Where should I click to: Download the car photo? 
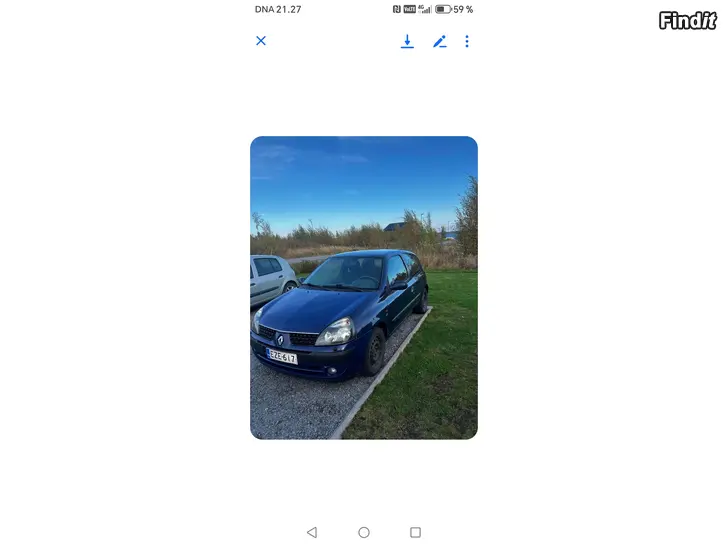click(x=407, y=41)
